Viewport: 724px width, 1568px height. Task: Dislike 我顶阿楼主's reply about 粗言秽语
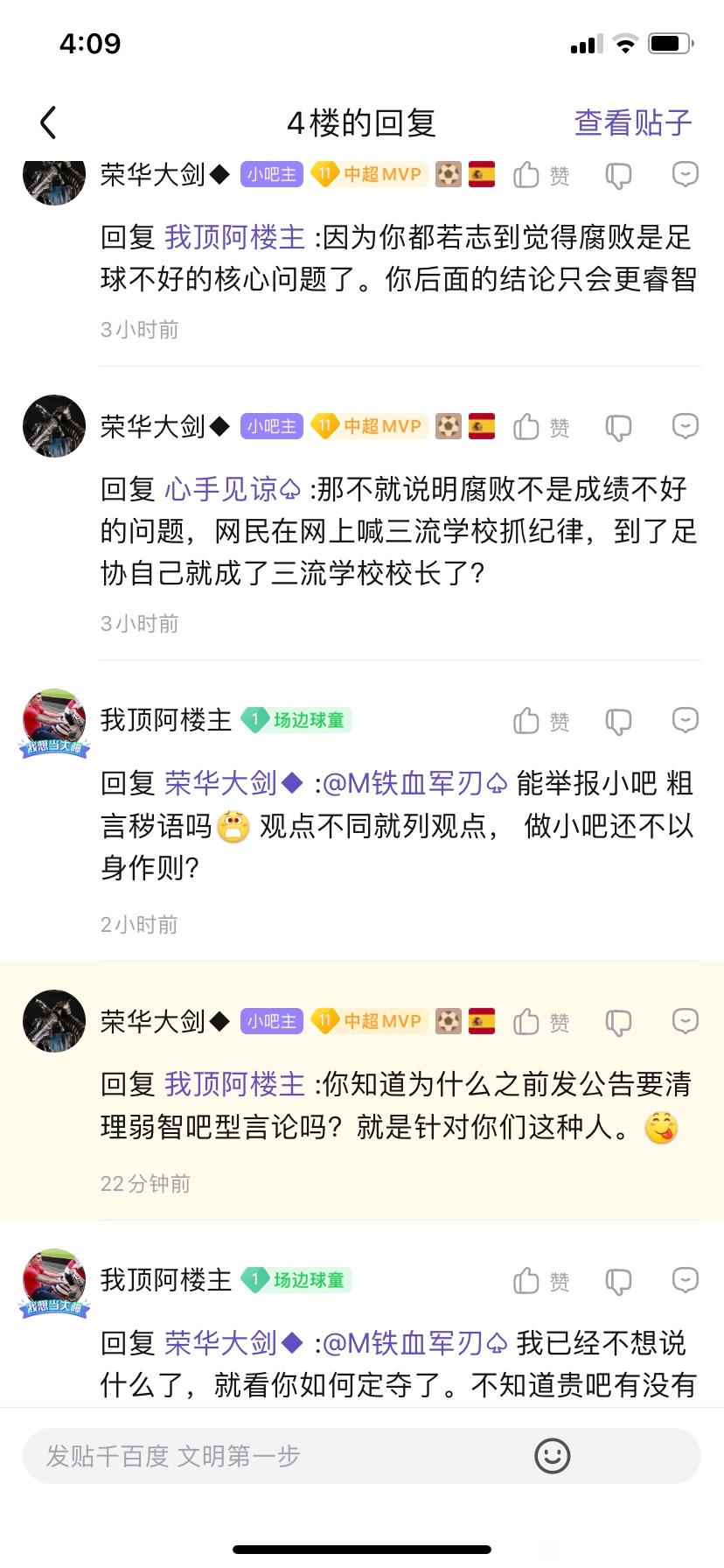tap(618, 721)
